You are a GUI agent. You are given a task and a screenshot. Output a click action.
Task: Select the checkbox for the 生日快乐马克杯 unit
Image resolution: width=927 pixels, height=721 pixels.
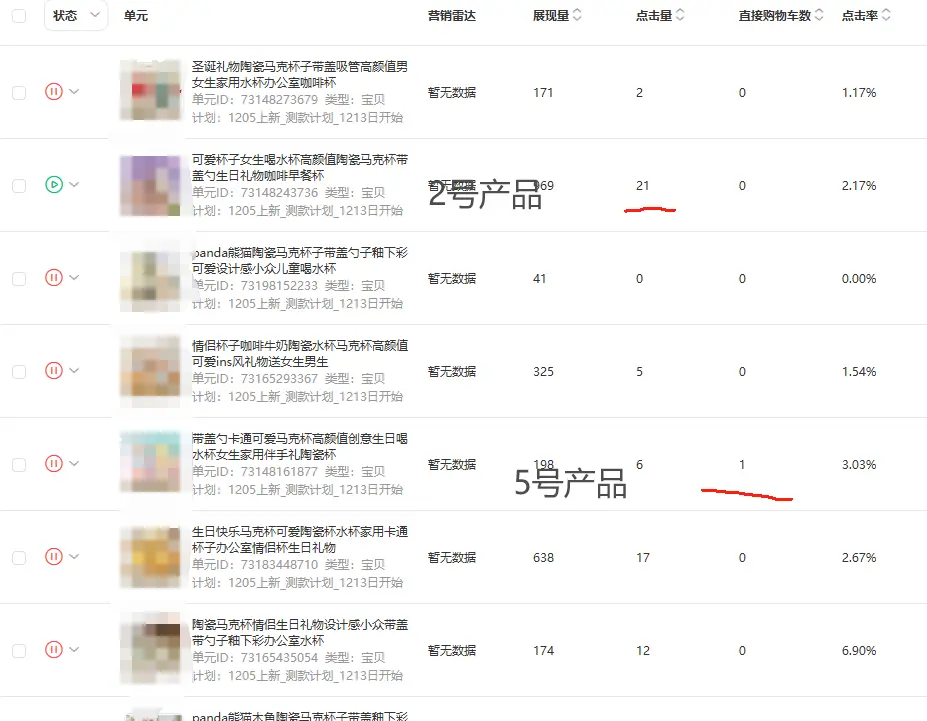pyautogui.click(x=19, y=557)
